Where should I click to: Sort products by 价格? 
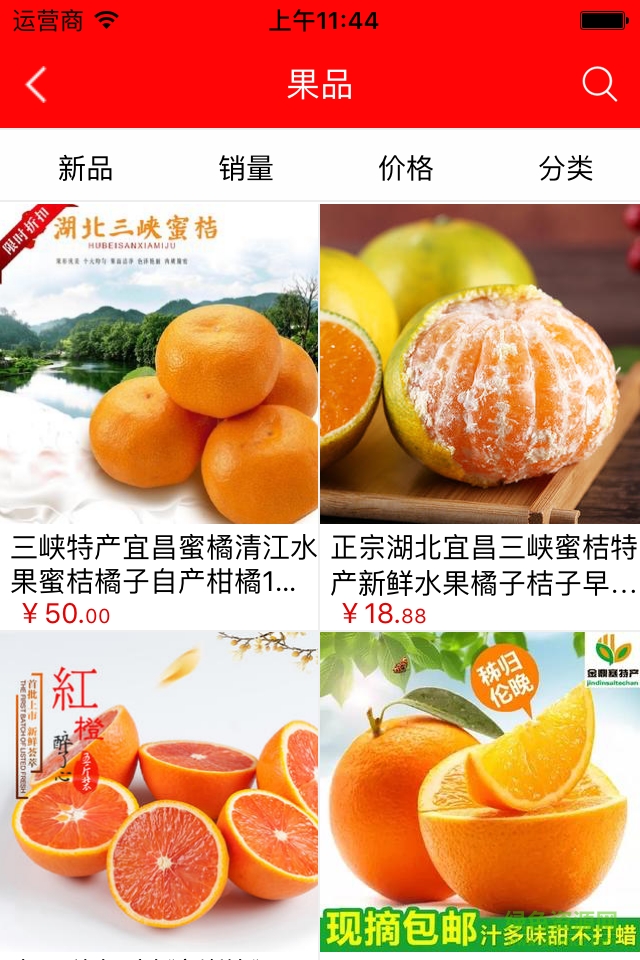point(405,168)
